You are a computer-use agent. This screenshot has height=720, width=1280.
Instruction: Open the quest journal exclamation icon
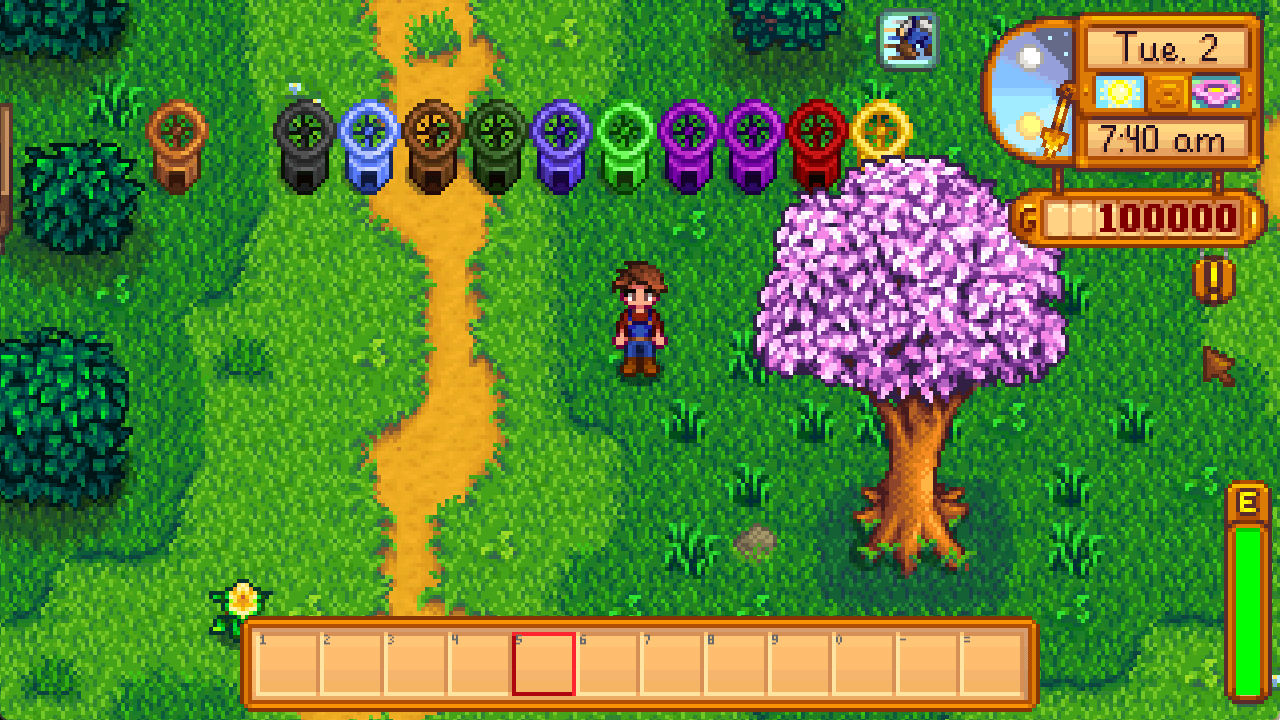(1213, 280)
